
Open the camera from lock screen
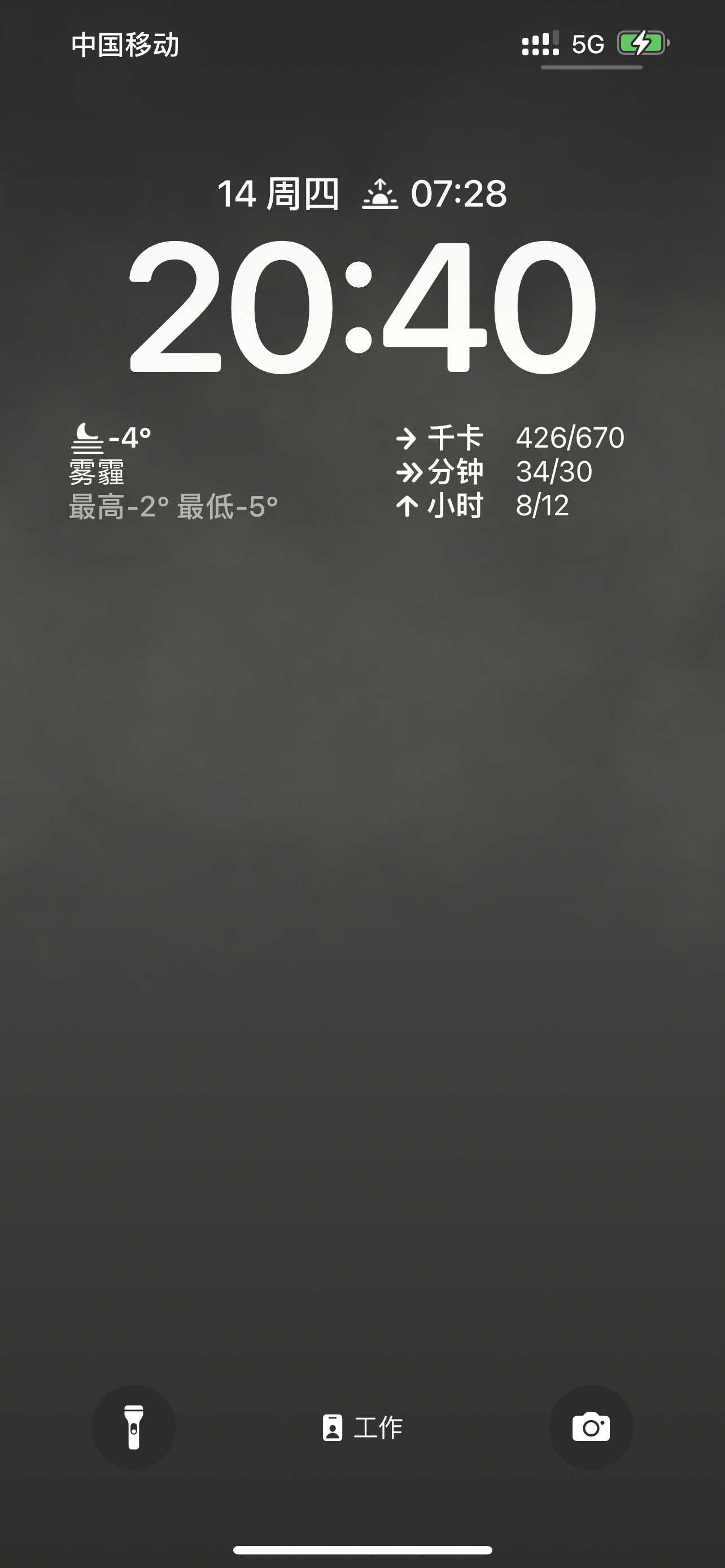click(591, 1427)
